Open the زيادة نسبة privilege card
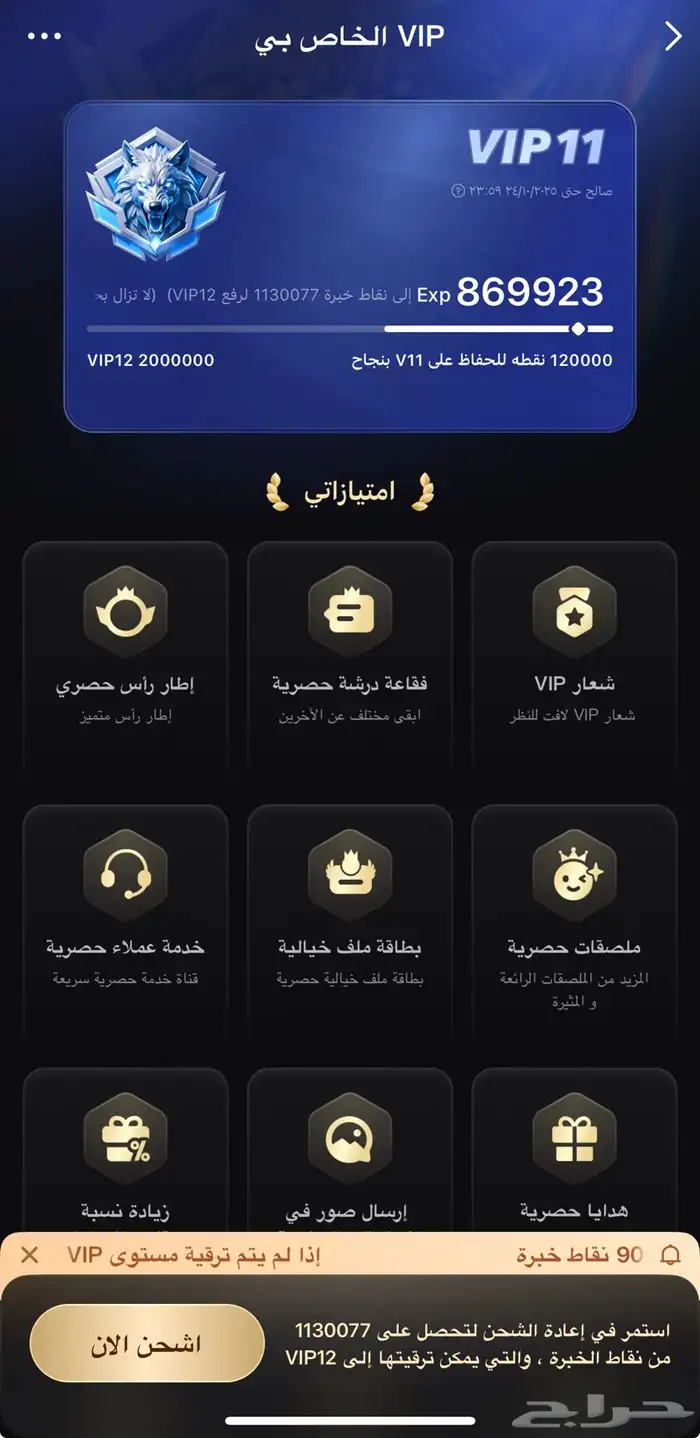This screenshot has height=1438, width=700. (x=125, y=1150)
